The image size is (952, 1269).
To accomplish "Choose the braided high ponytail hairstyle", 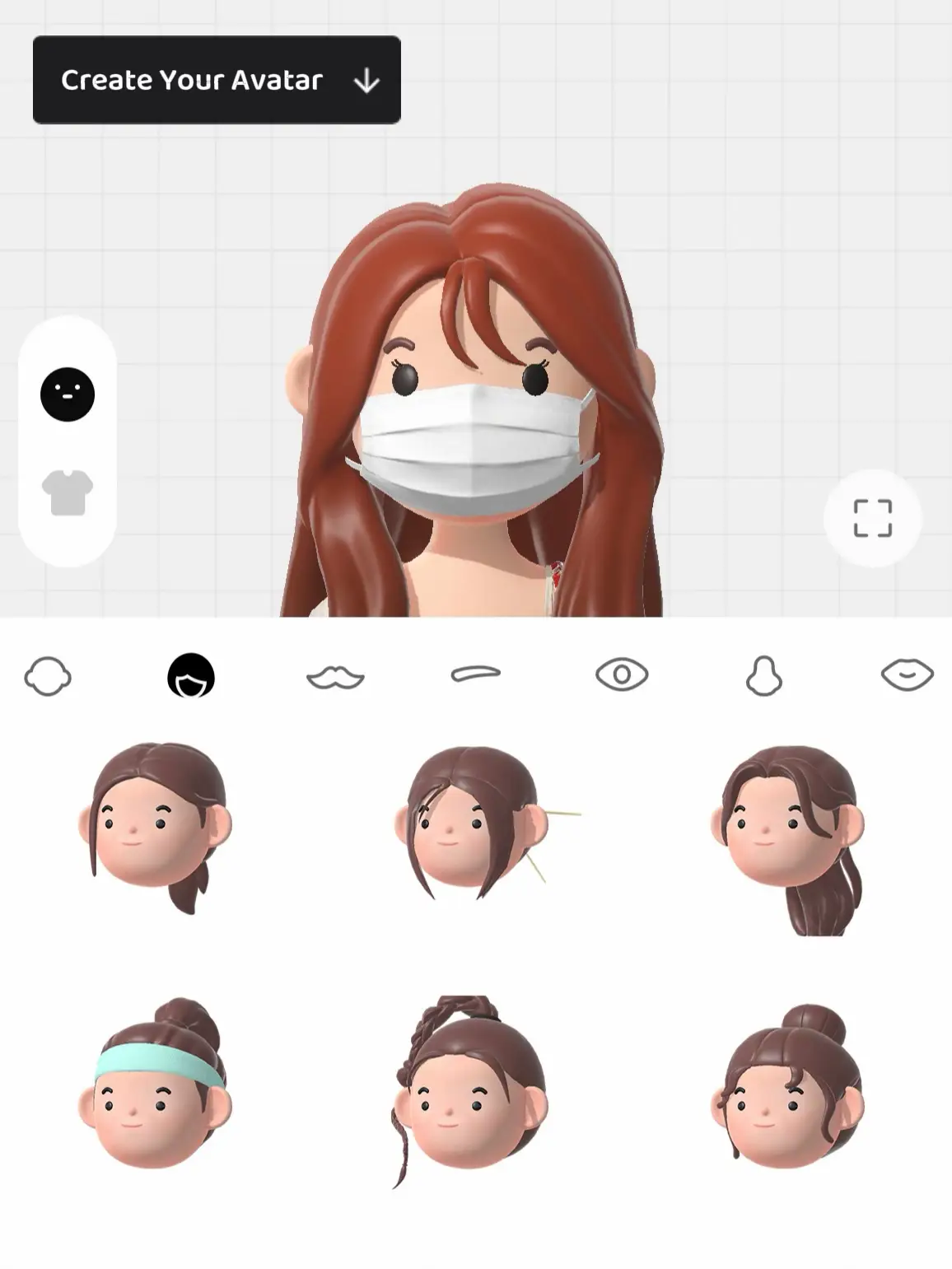I will coord(469,1087).
